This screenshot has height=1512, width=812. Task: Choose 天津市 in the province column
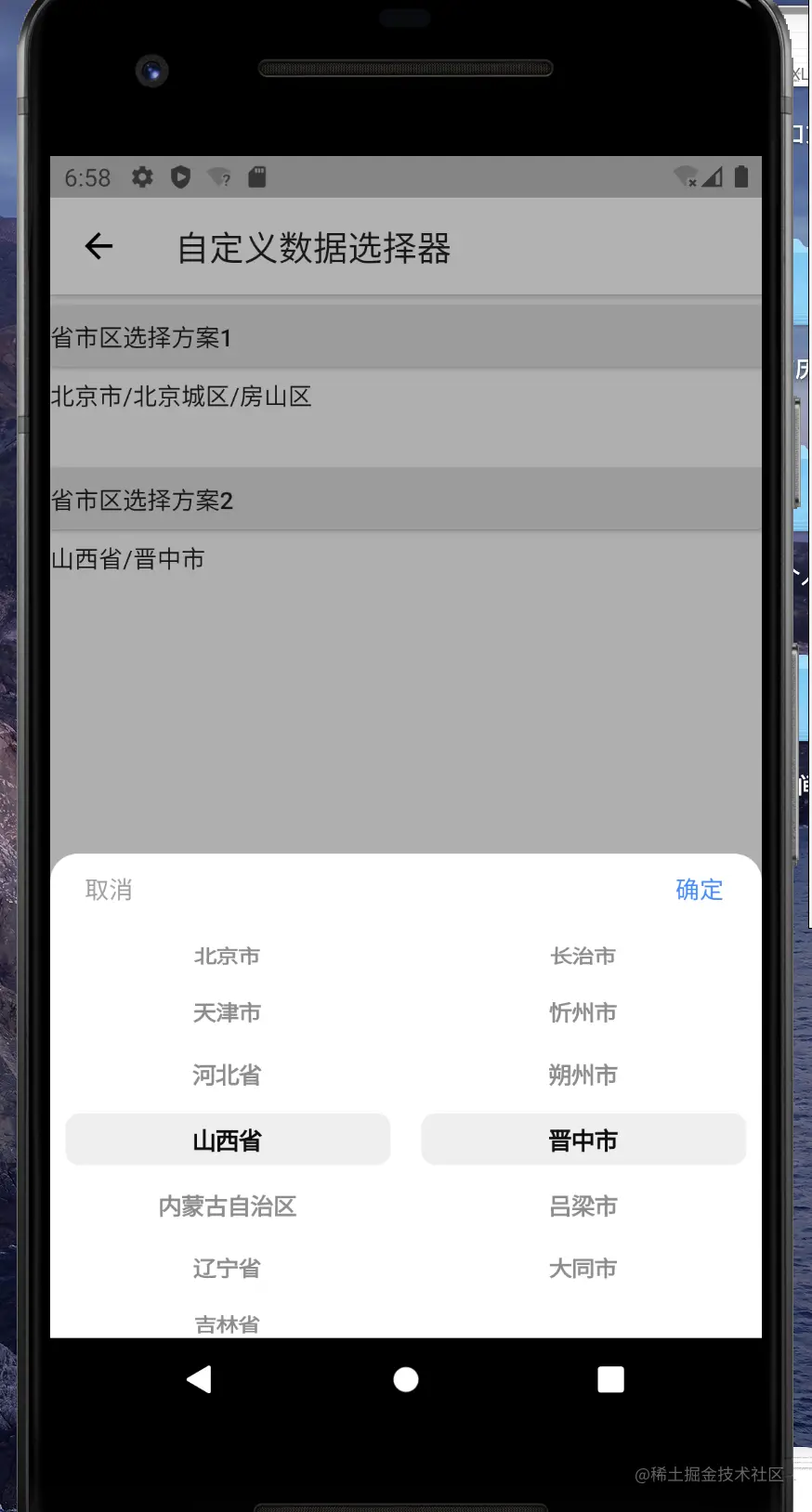click(227, 1012)
